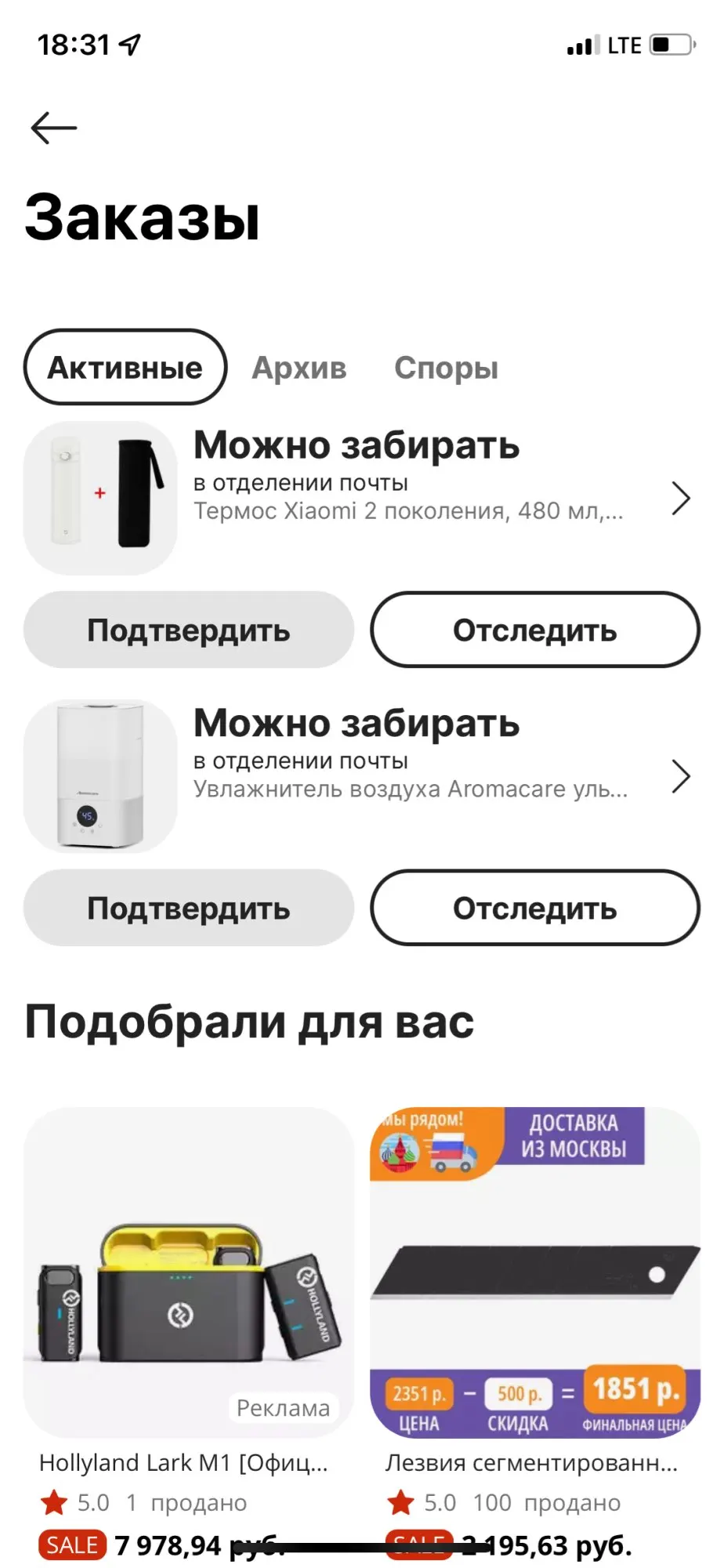Track the Увлажнитель воздуха Aromacare order
724x1568 pixels.
(x=534, y=908)
